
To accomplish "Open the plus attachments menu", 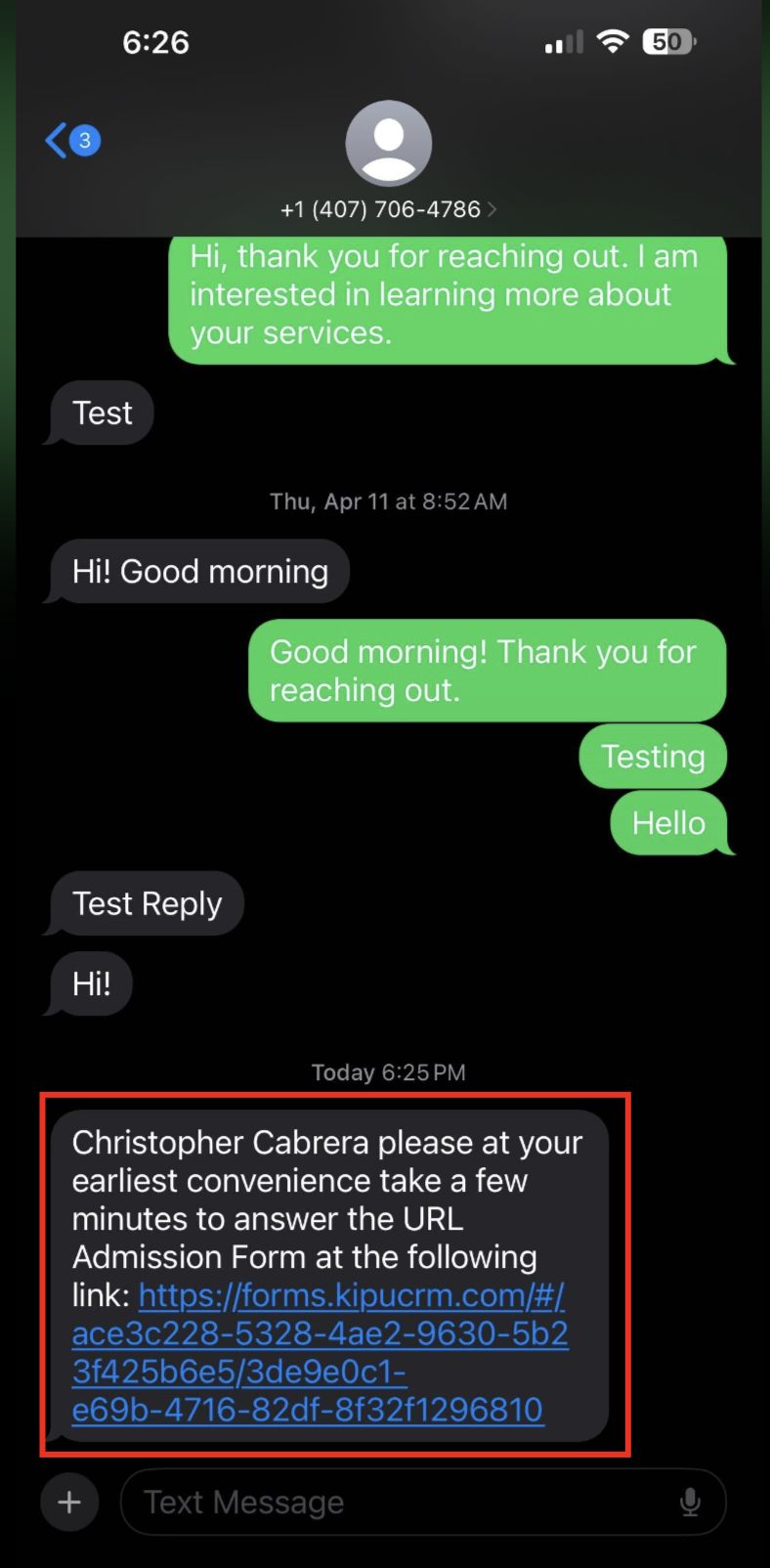I will click(69, 1503).
